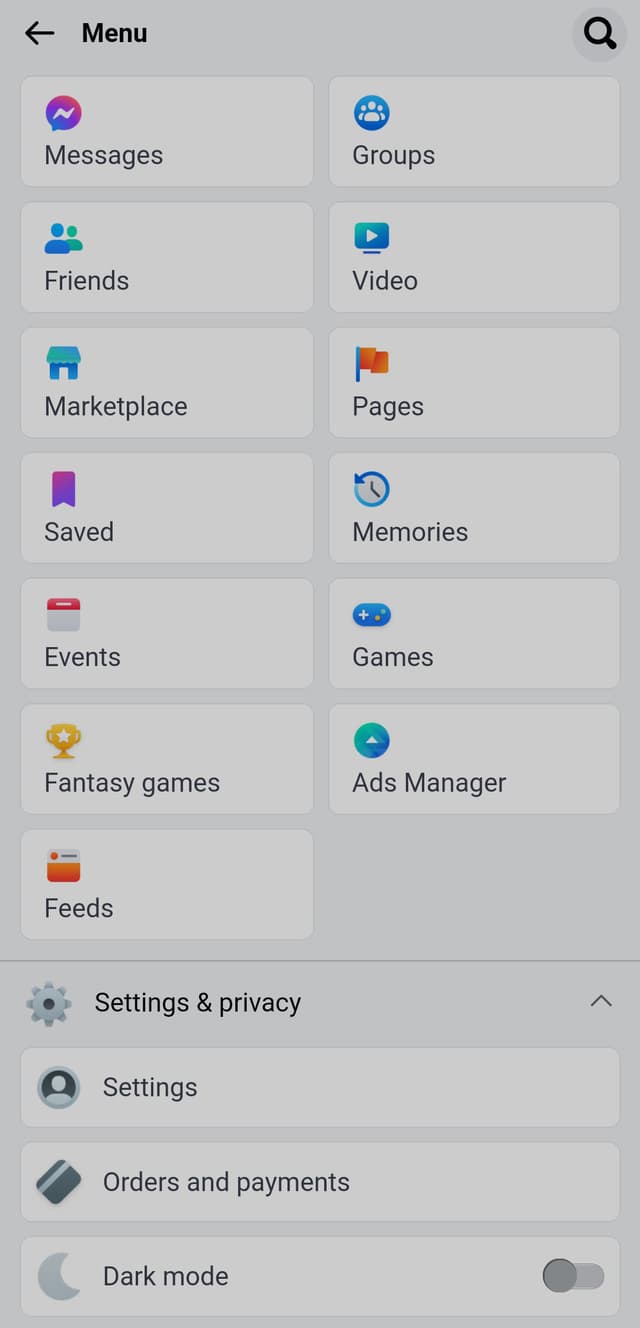
Task: Turn on the Dark mode switch
Action: pyautogui.click(x=573, y=1276)
